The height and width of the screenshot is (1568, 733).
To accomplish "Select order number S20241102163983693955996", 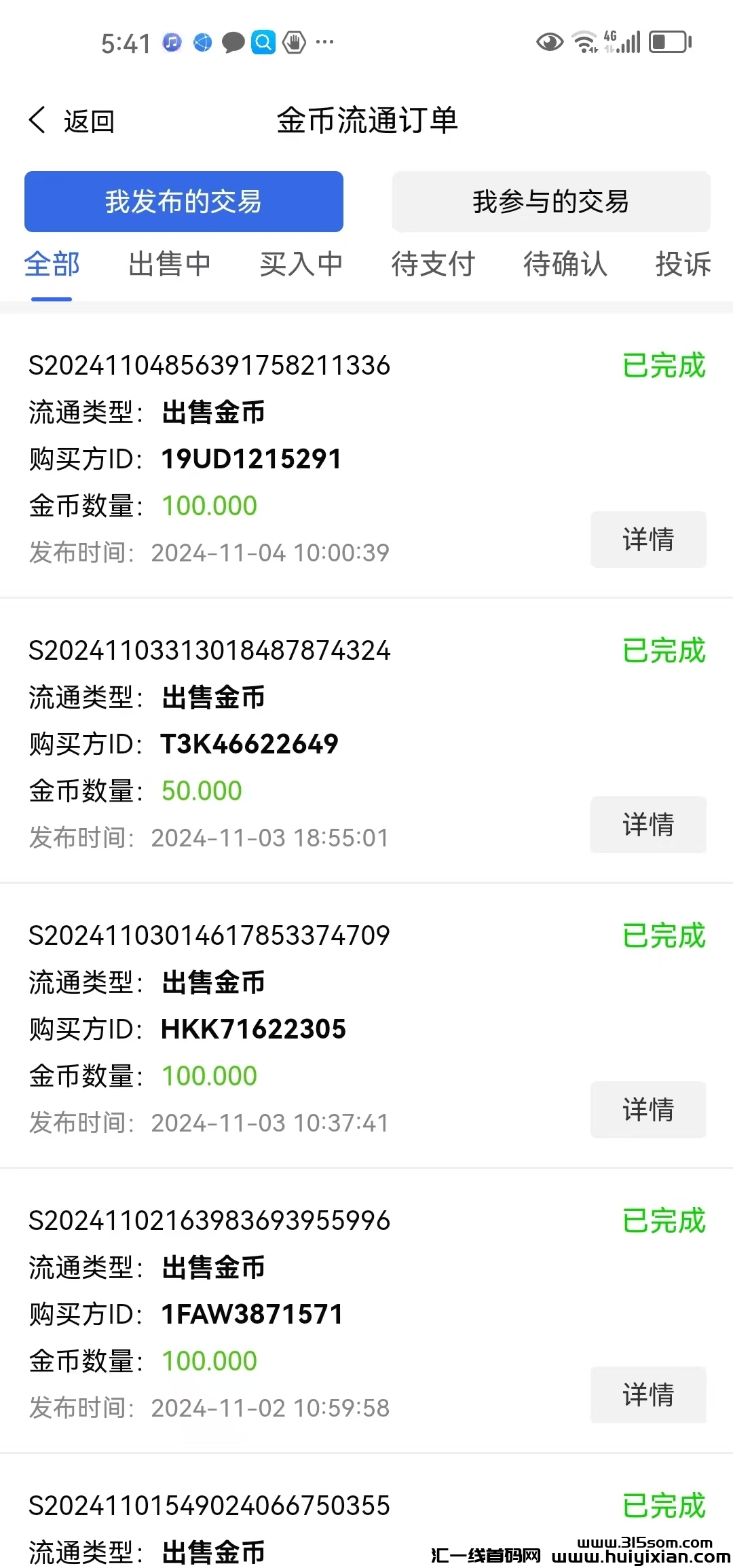I will 209,1220.
